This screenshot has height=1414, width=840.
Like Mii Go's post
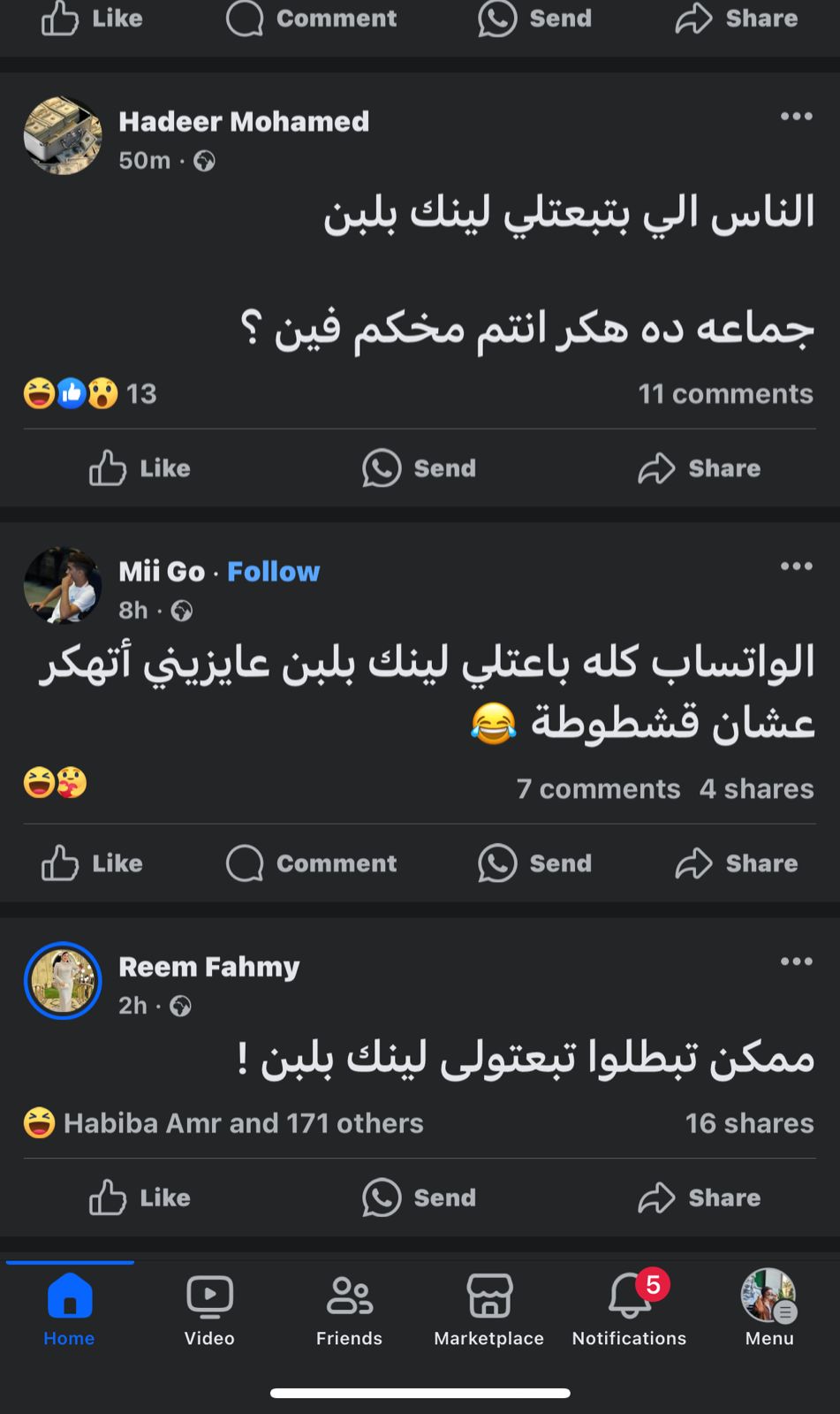point(92,863)
